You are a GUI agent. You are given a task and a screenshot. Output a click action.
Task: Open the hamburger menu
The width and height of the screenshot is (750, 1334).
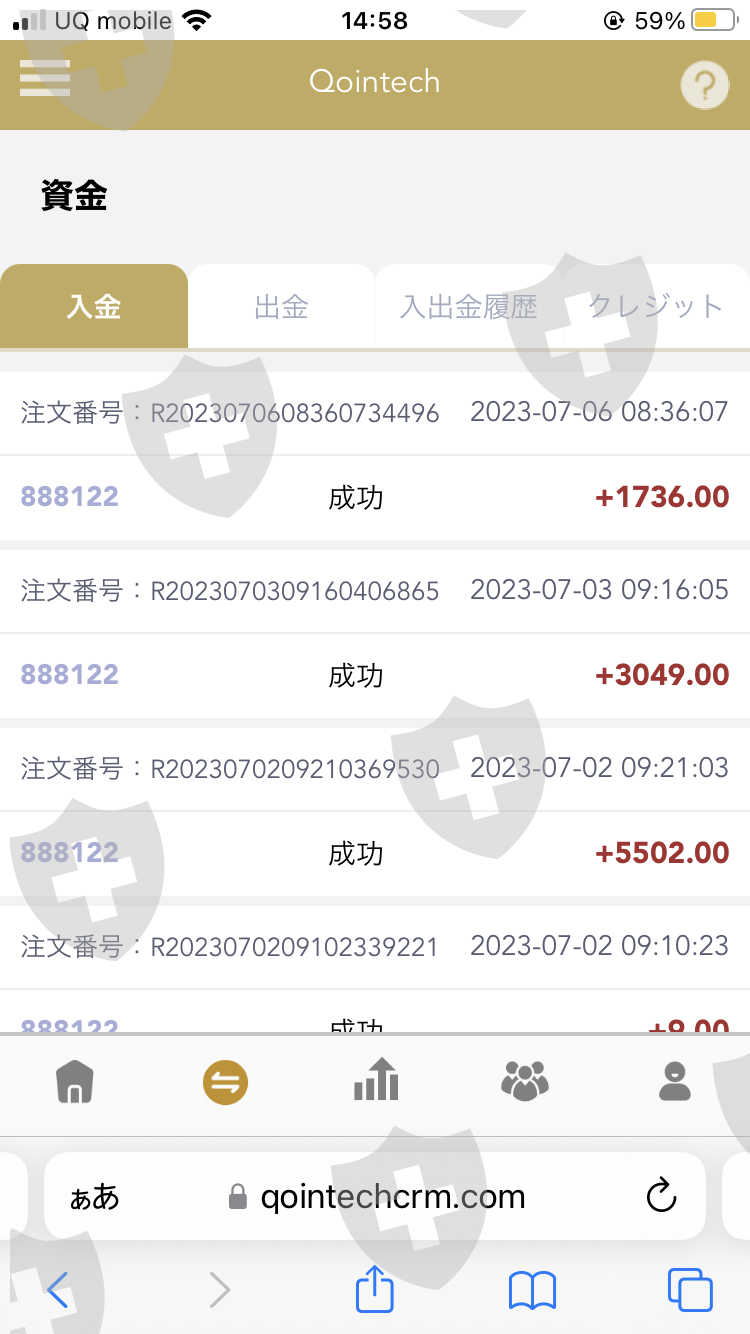45,78
